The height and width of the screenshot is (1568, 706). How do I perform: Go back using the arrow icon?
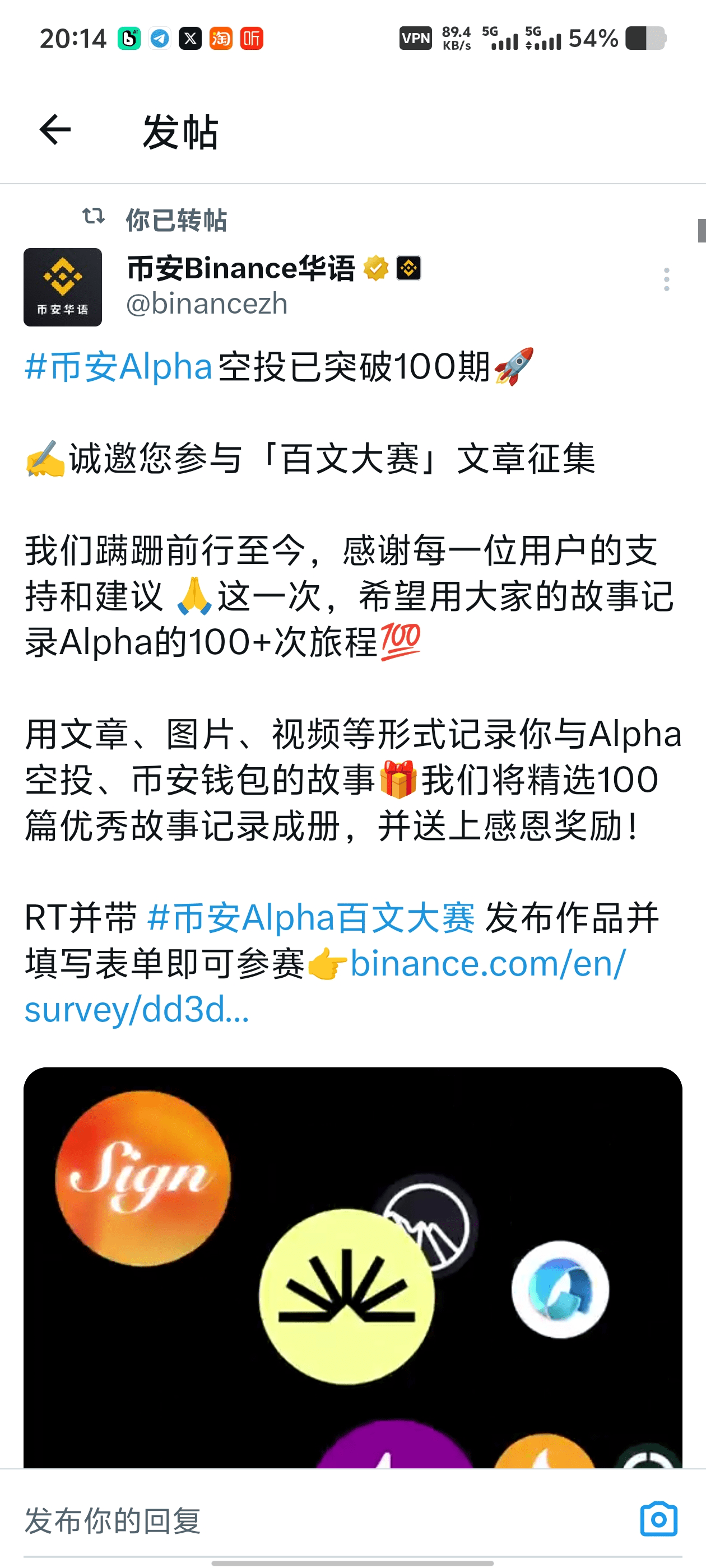pos(55,130)
